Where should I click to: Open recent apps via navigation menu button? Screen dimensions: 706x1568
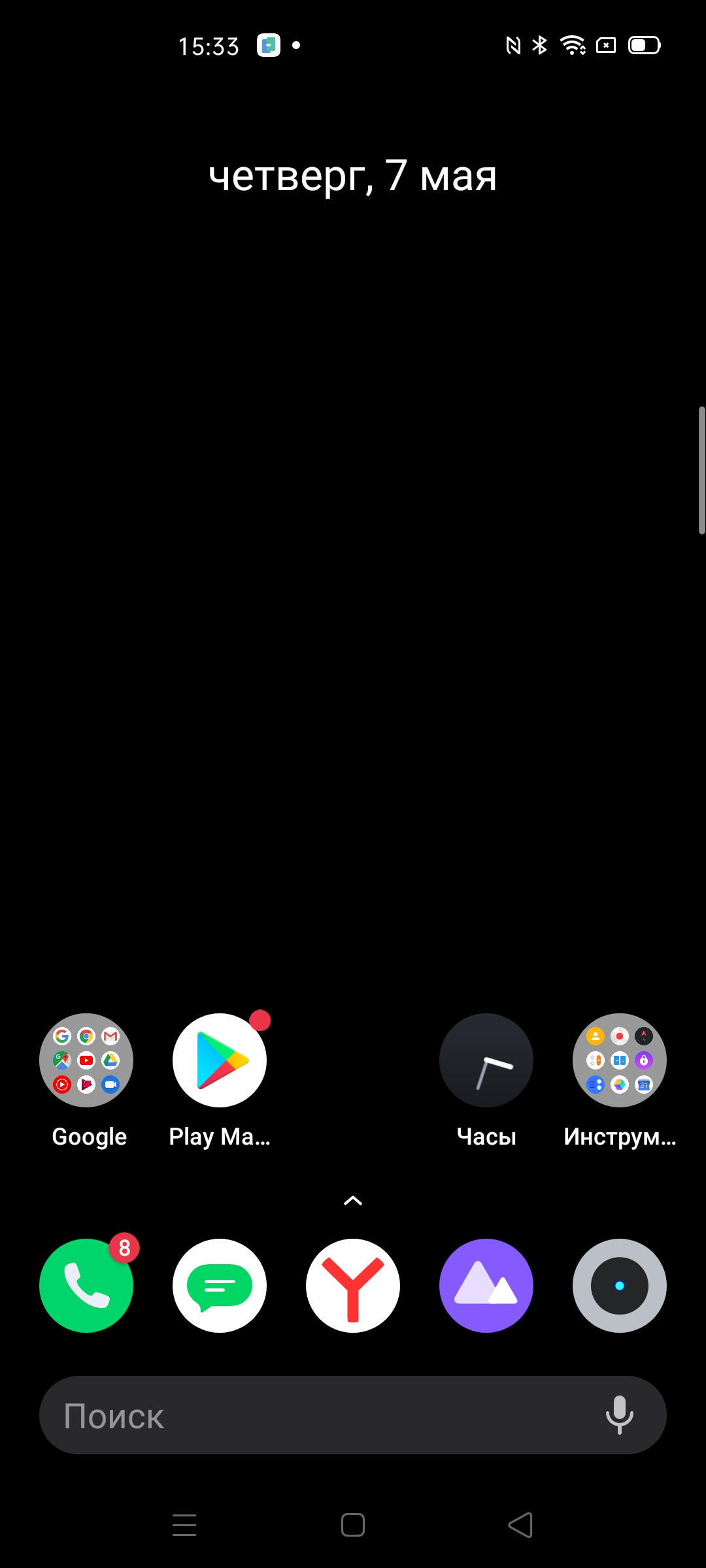pyautogui.click(x=184, y=1525)
